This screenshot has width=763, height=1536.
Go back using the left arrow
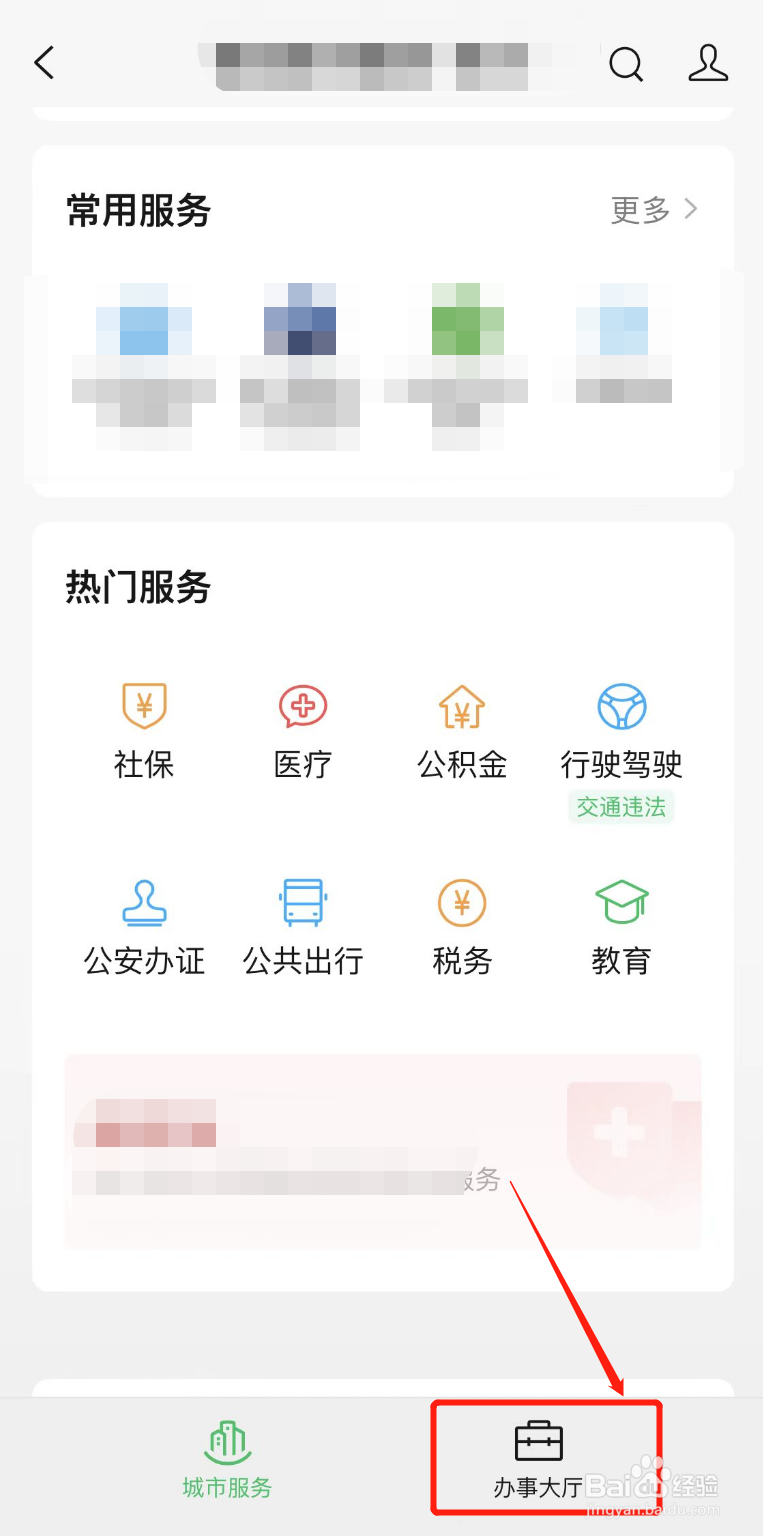click(x=44, y=62)
